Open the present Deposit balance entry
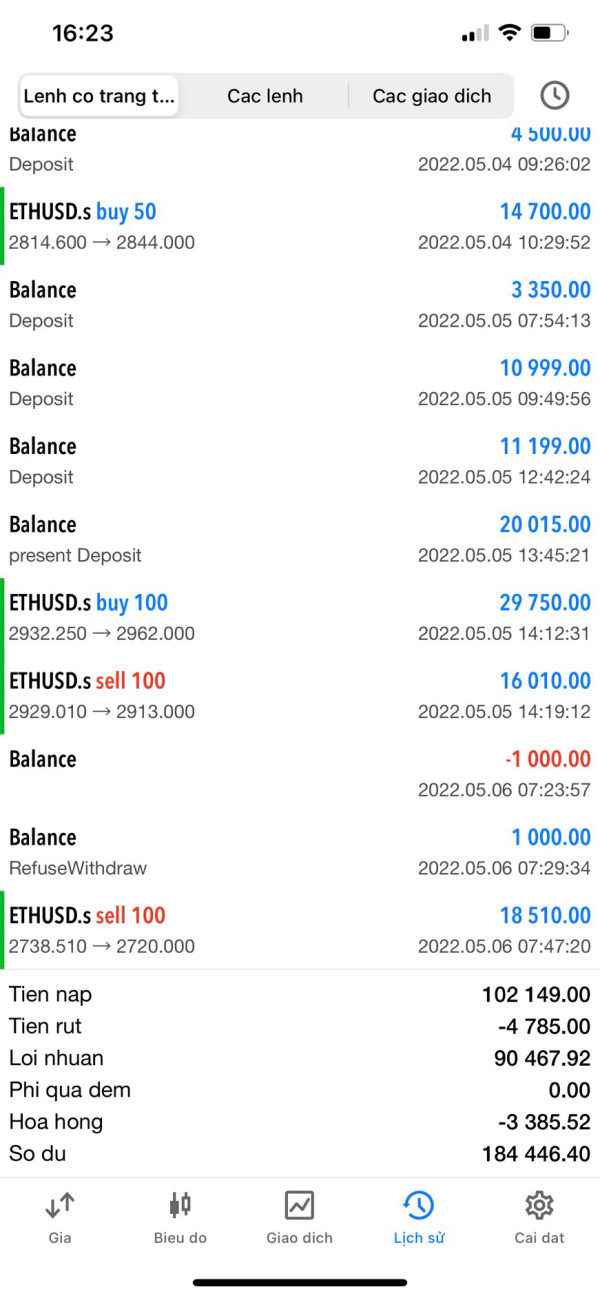Screen dimensions: 600x1298 coord(300,539)
